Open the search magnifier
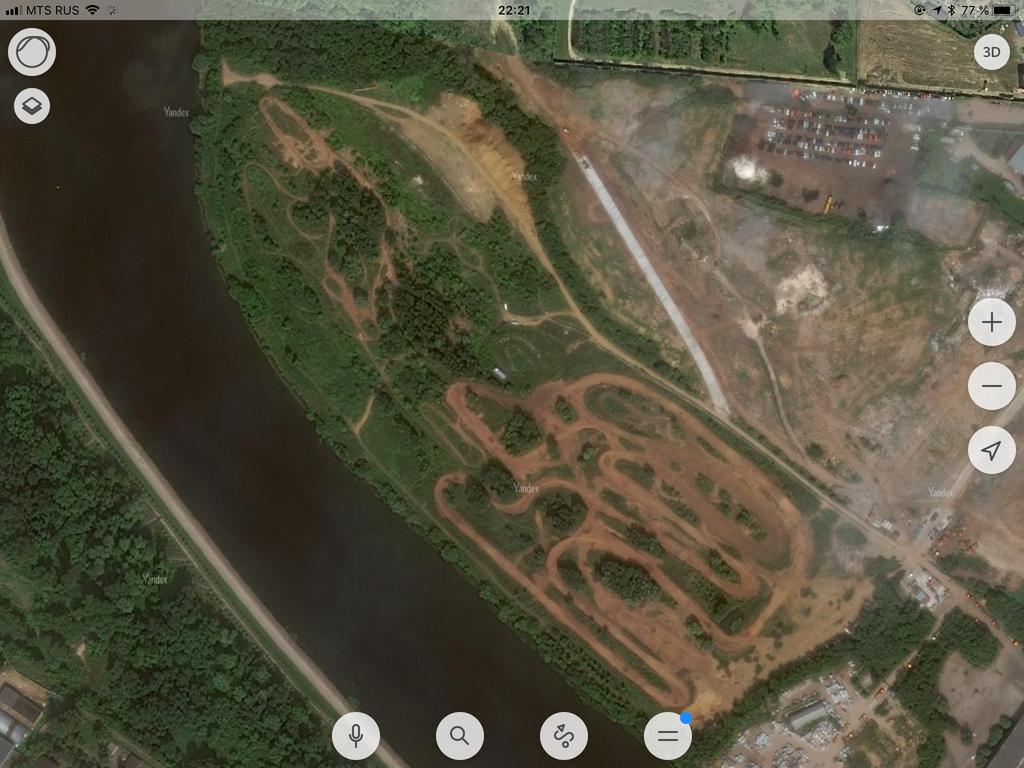The width and height of the screenshot is (1024, 768). pos(460,737)
